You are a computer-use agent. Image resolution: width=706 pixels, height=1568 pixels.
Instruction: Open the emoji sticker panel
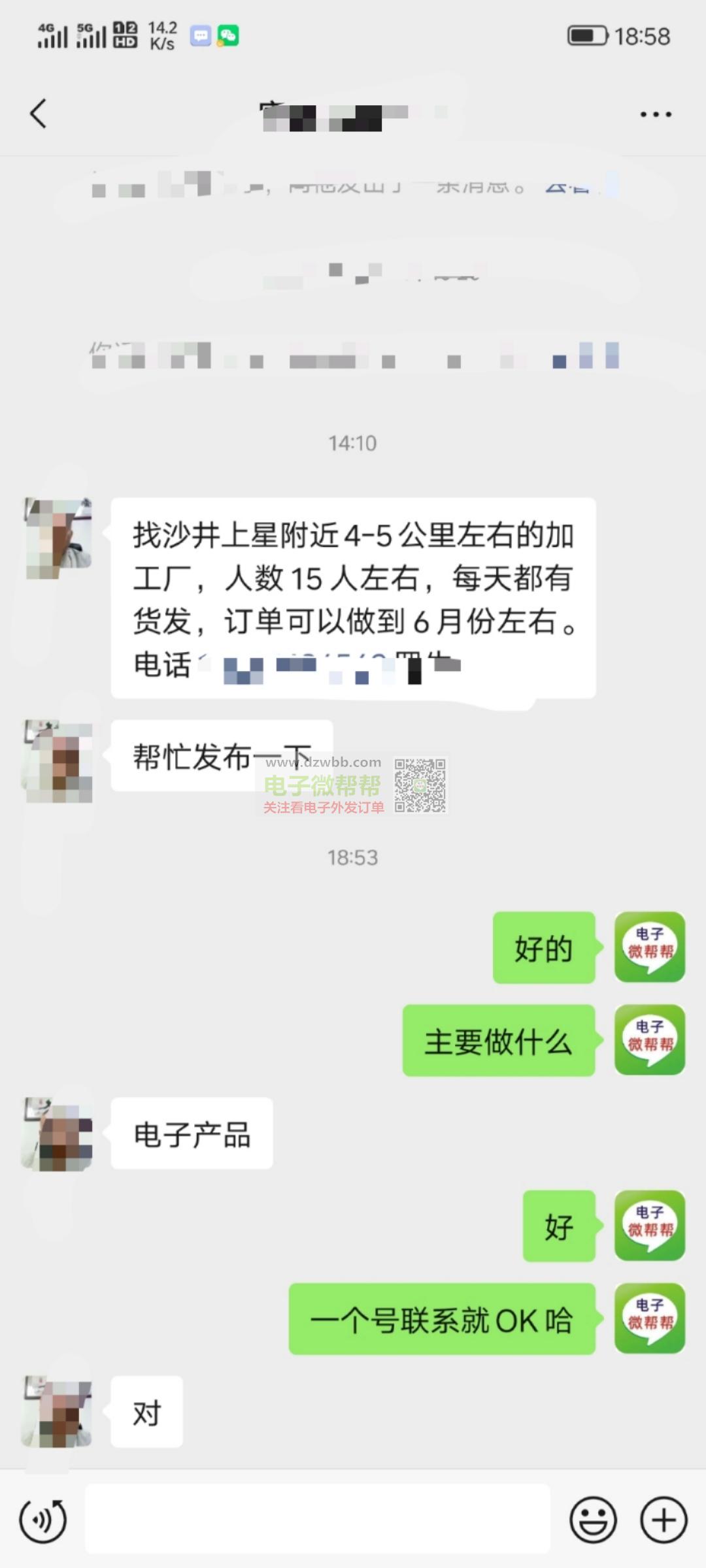pyautogui.click(x=594, y=1520)
